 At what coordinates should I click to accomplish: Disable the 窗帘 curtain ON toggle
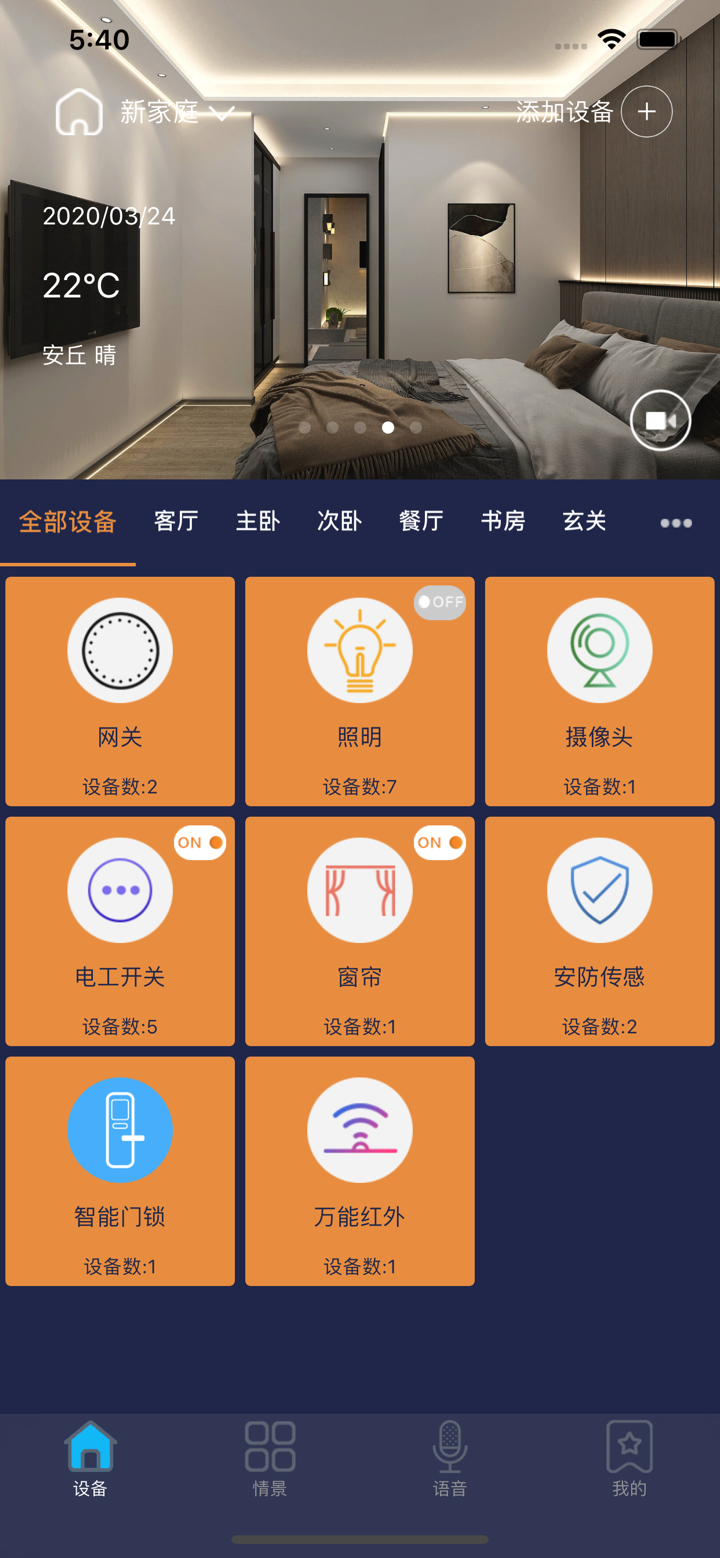point(440,843)
